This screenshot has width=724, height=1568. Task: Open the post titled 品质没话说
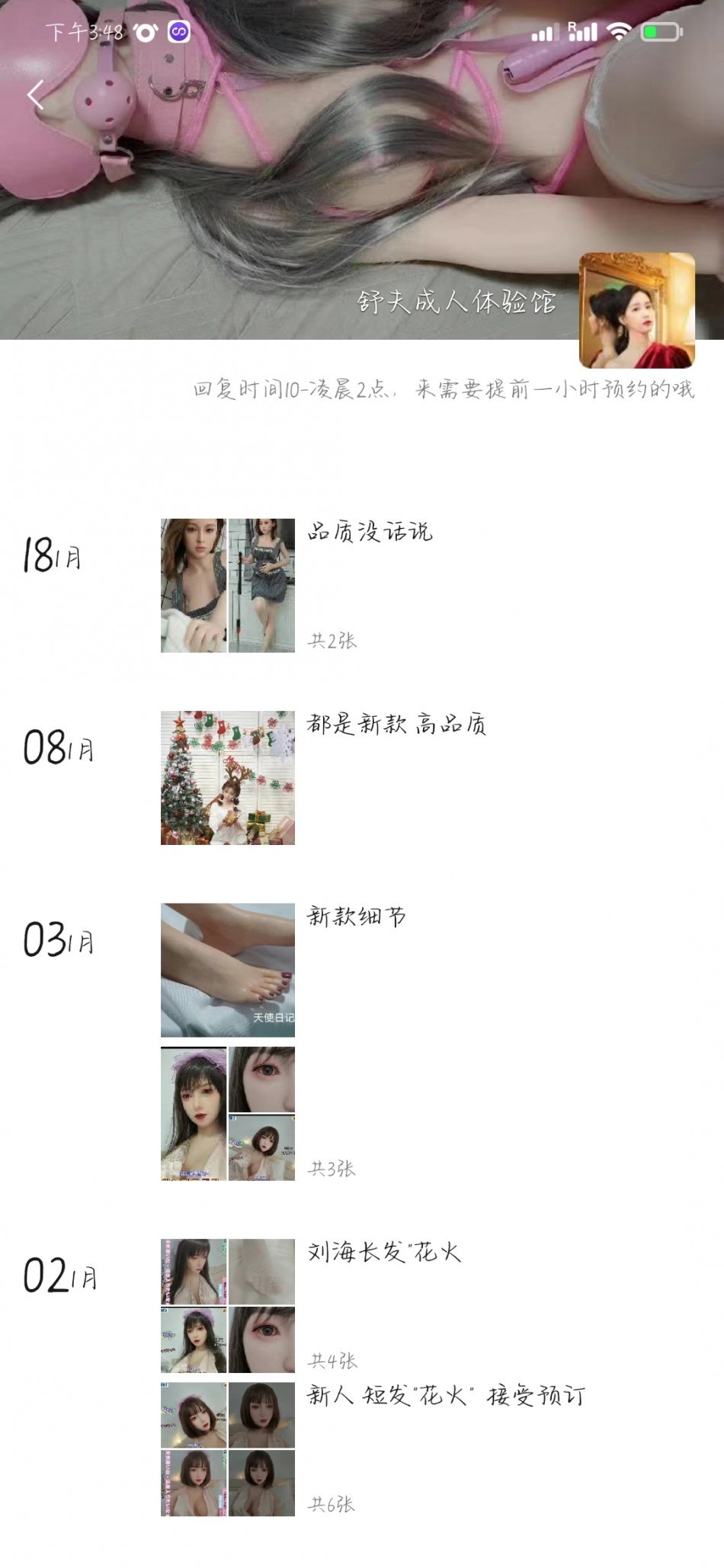point(370,531)
